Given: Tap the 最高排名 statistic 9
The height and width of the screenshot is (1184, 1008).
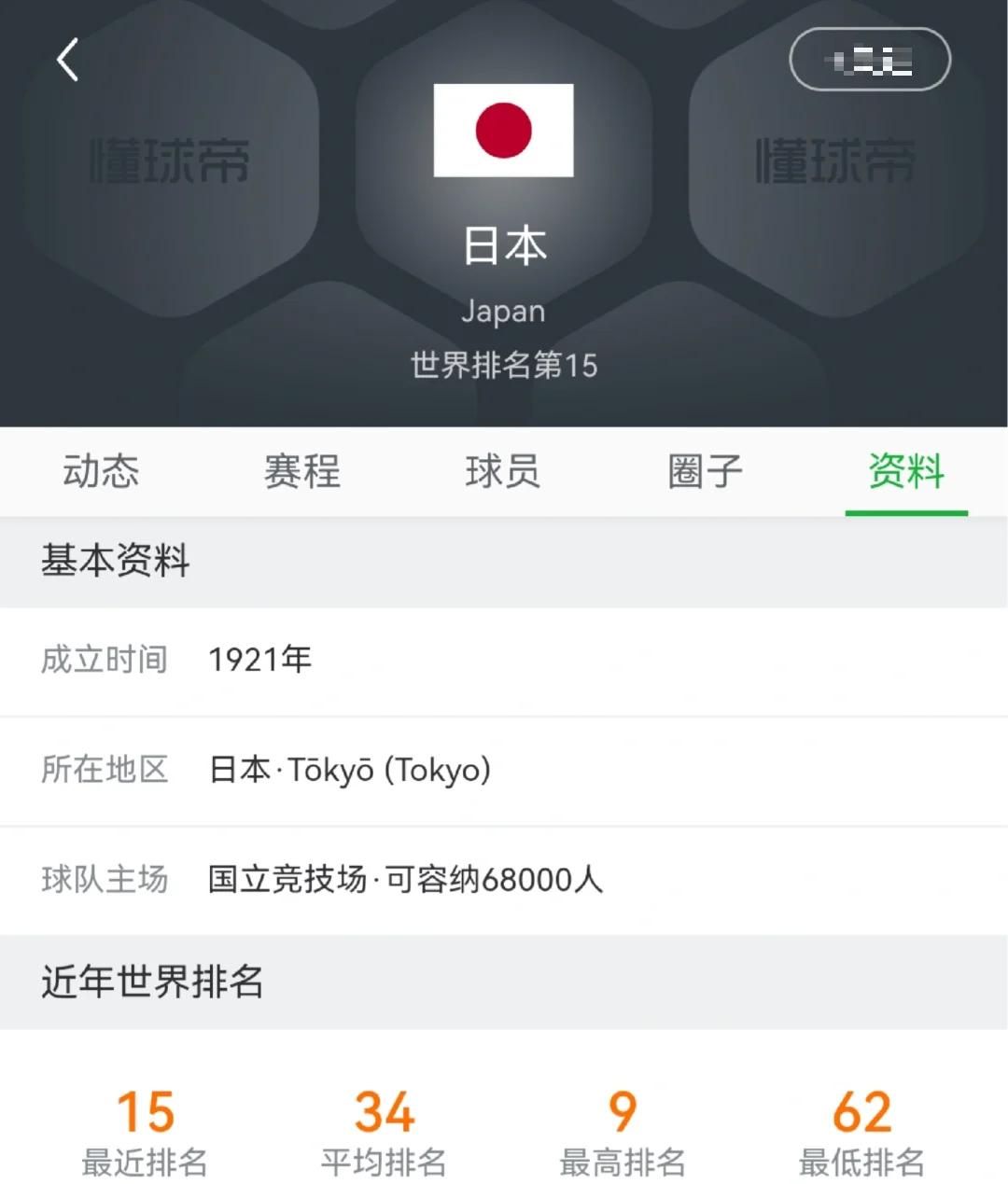Looking at the screenshot, I should click(x=622, y=1113).
